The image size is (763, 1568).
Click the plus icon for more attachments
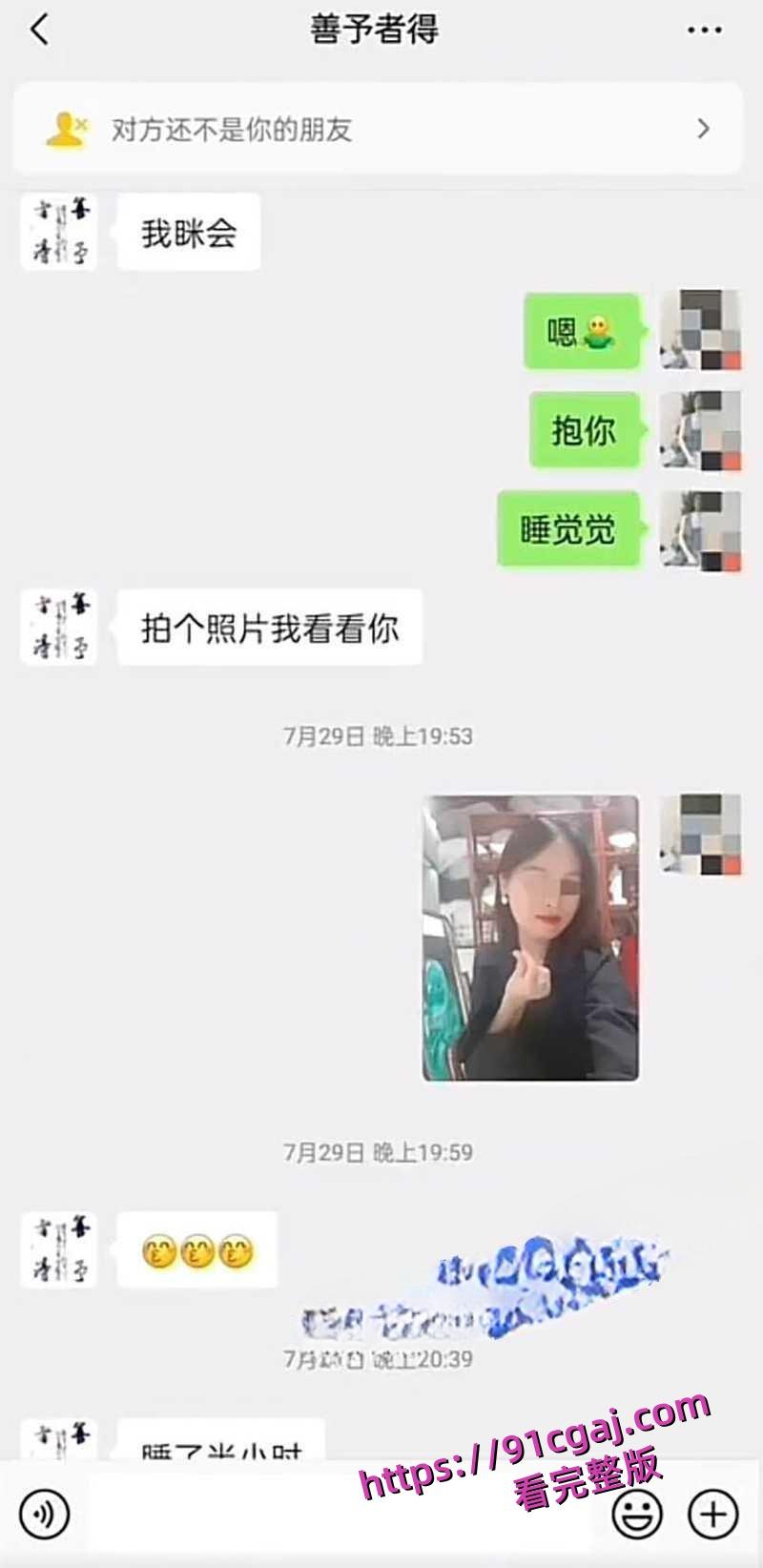coord(710,1516)
